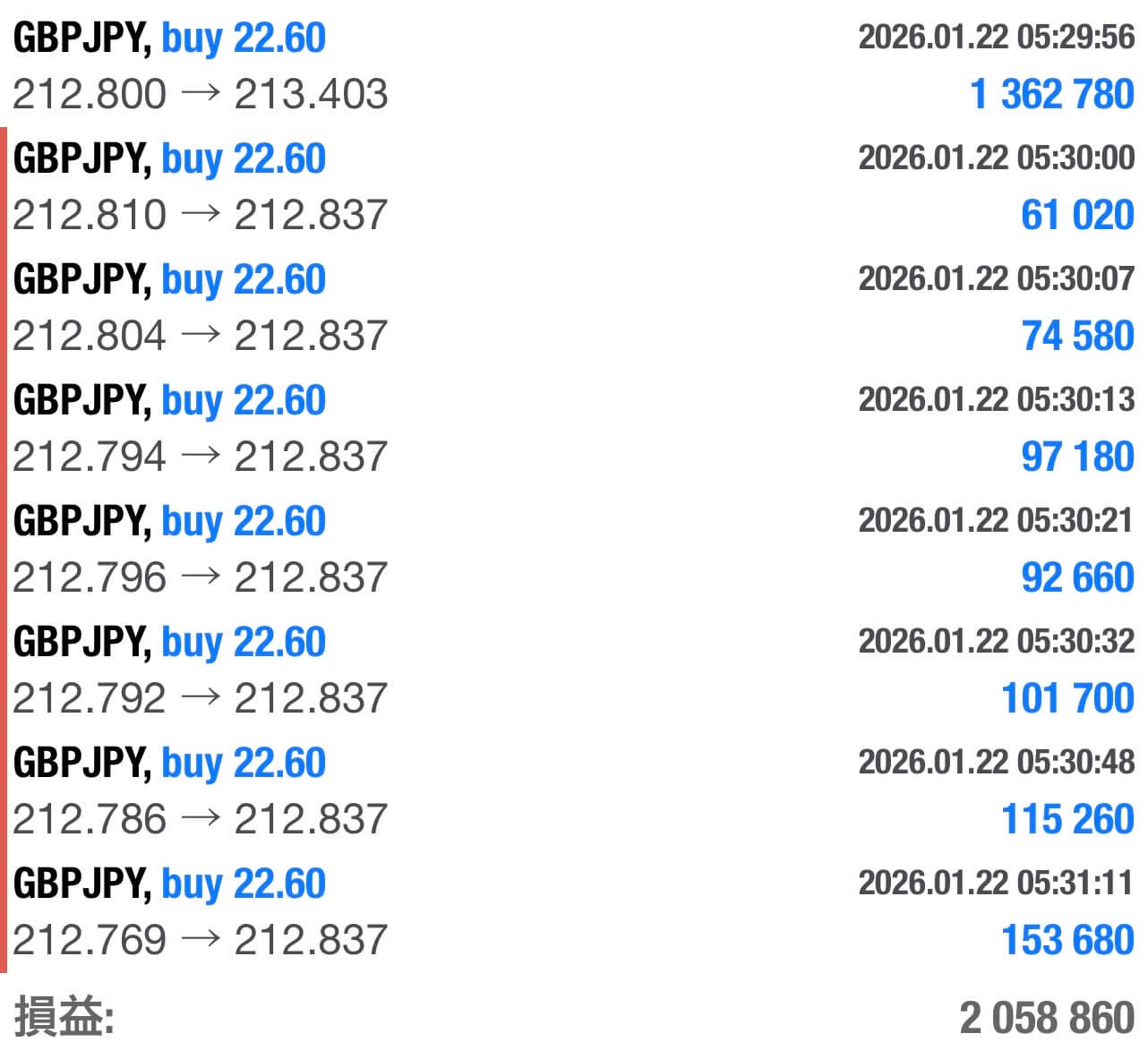
Task: Select the GBPJPY buy opened at 212.794
Action: coord(573,428)
